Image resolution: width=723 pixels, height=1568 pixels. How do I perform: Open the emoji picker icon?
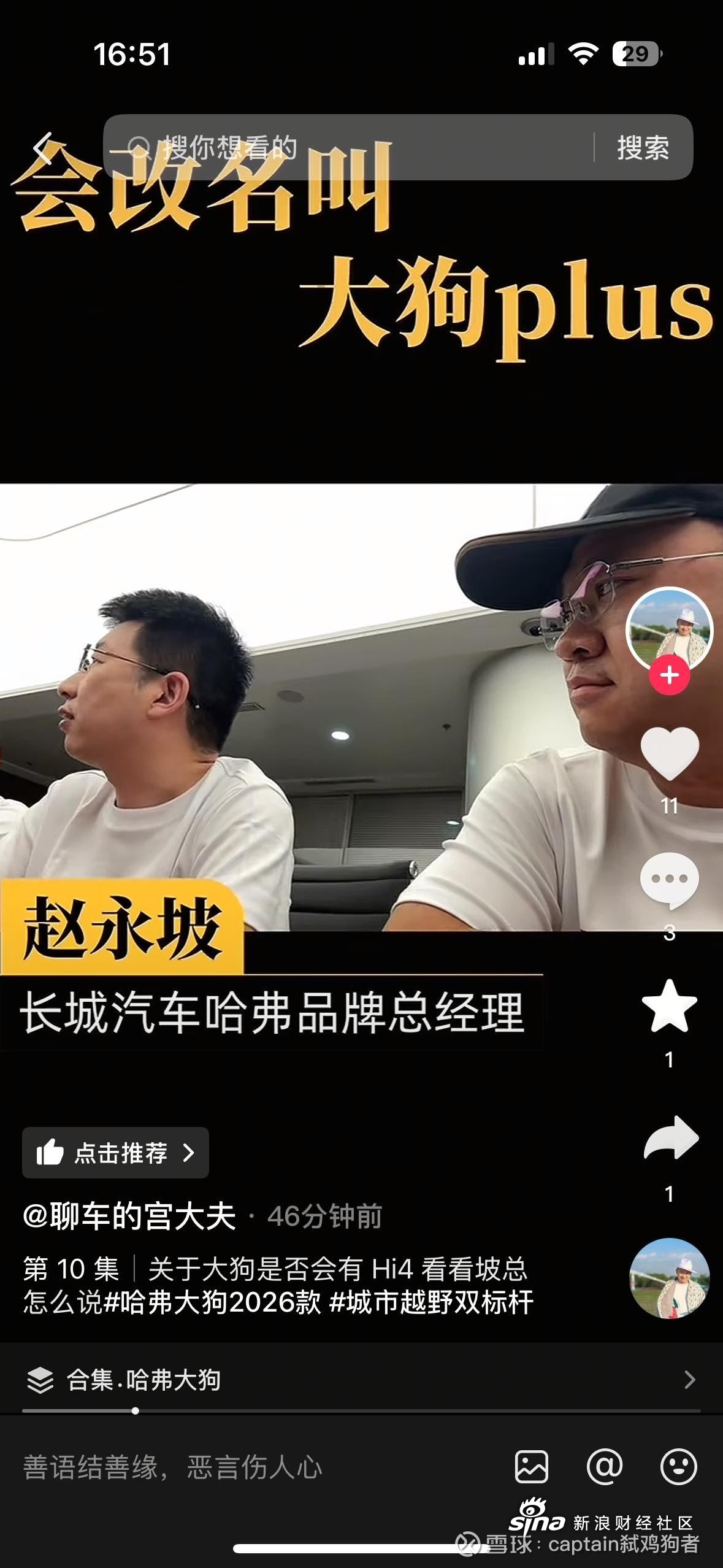(x=678, y=1467)
